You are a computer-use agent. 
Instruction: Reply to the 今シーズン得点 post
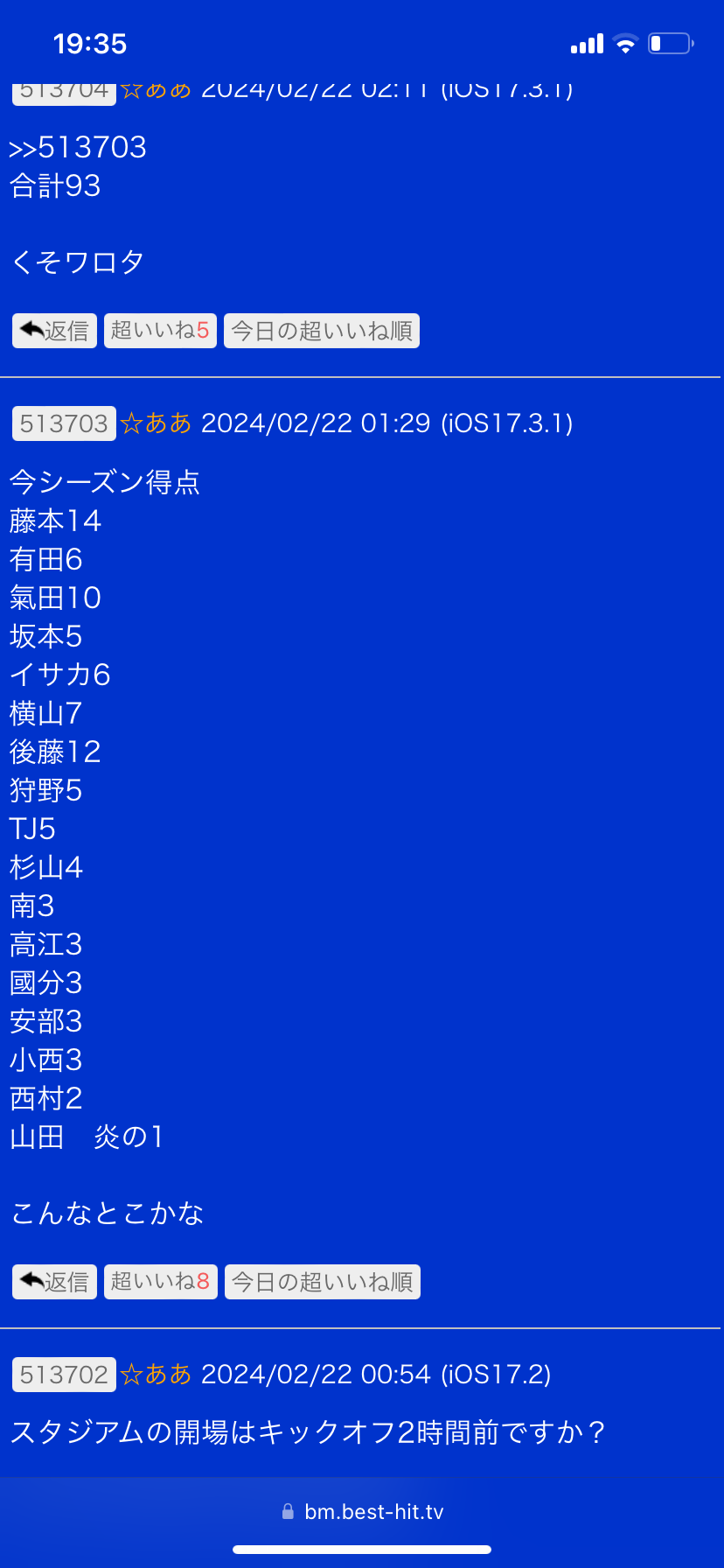pyautogui.click(x=54, y=1282)
